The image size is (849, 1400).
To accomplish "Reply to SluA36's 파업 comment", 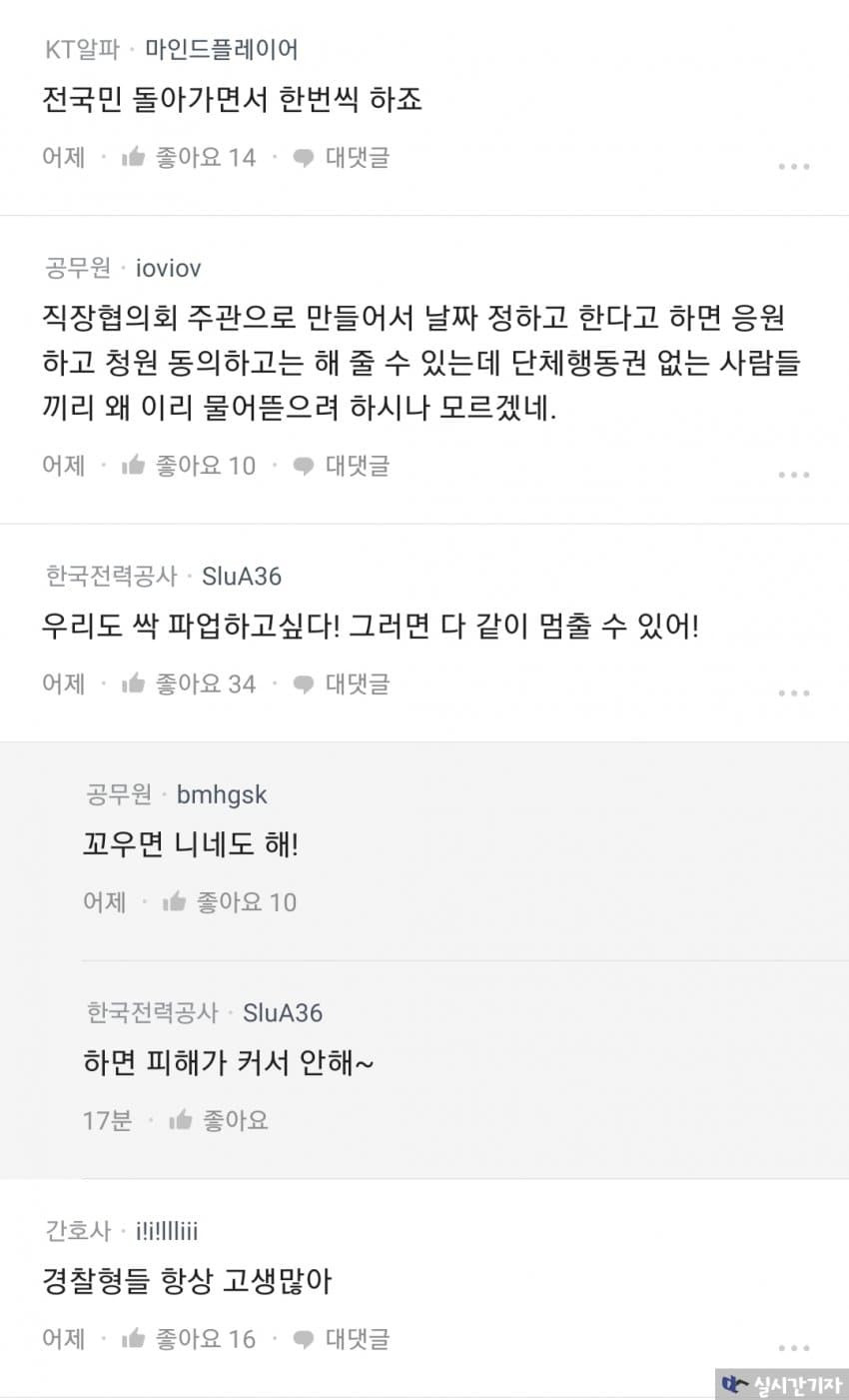I will click(x=341, y=684).
